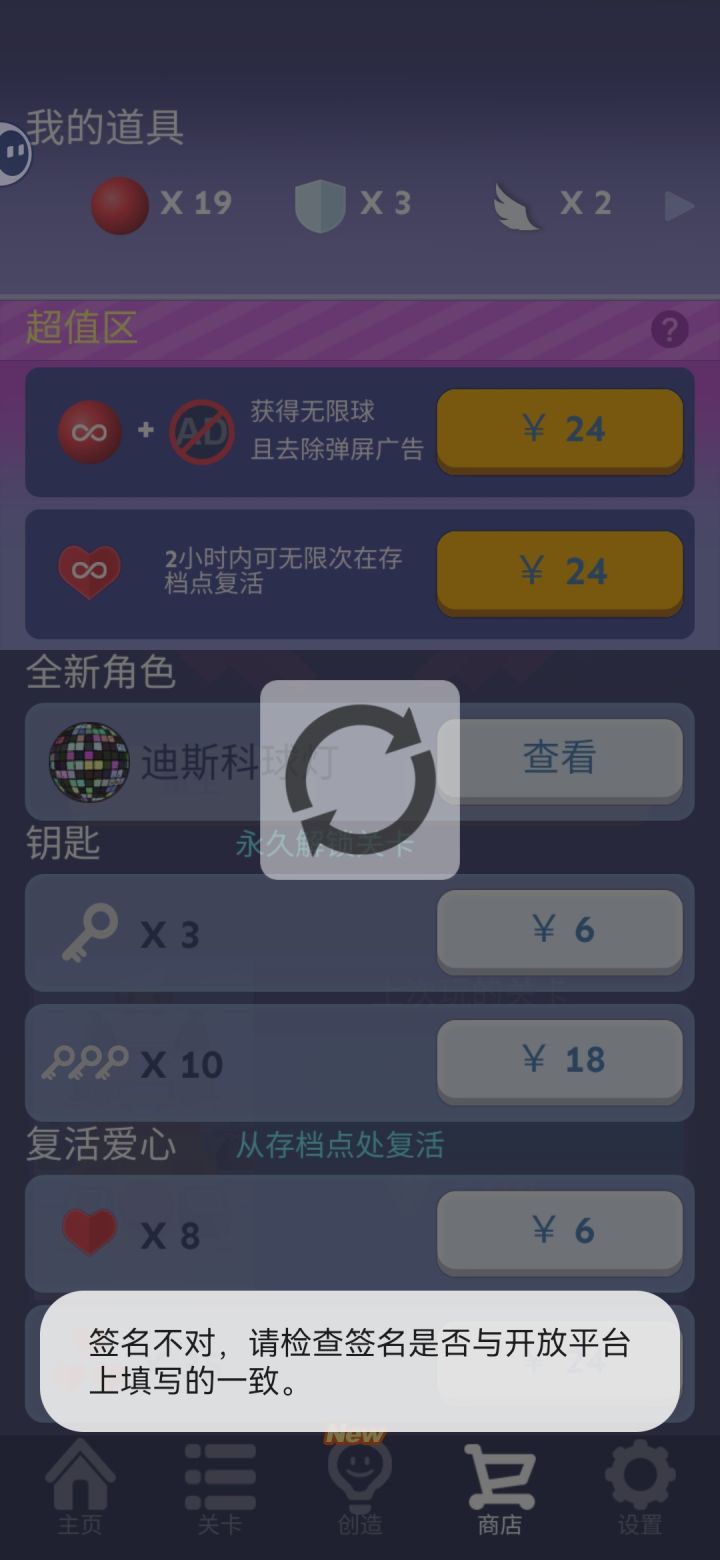720x1560 pixels.
Task: Dismiss the signature error toast message
Action: [360, 1363]
